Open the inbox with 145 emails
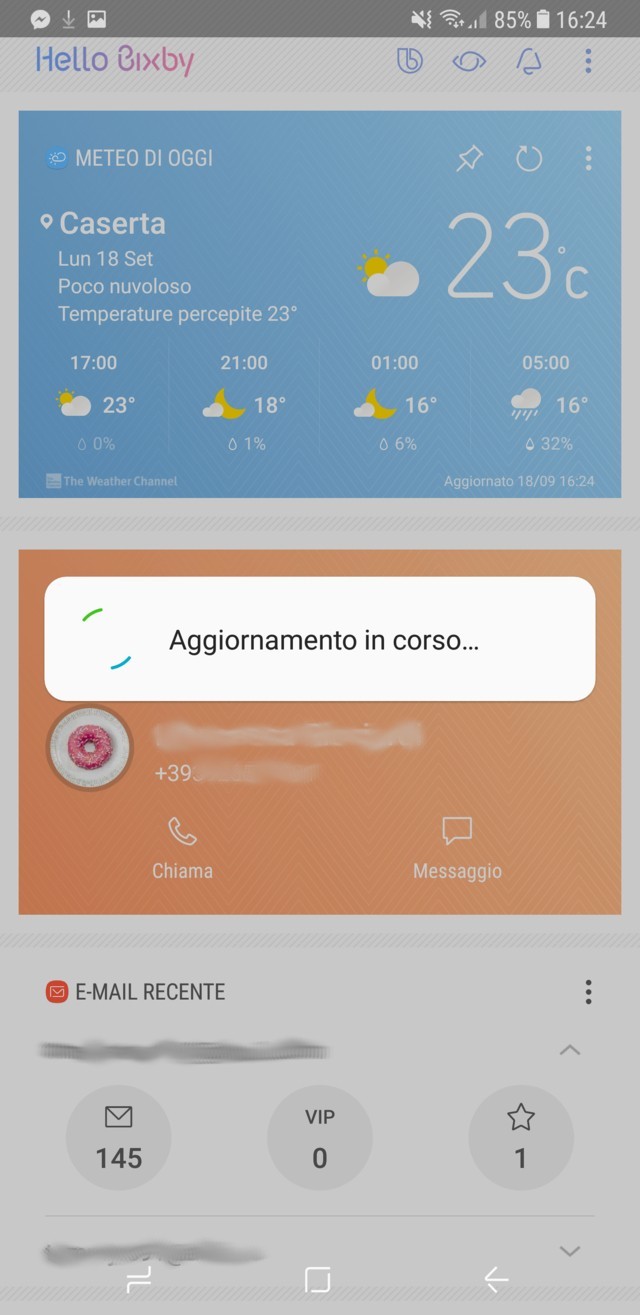 pos(119,1138)
